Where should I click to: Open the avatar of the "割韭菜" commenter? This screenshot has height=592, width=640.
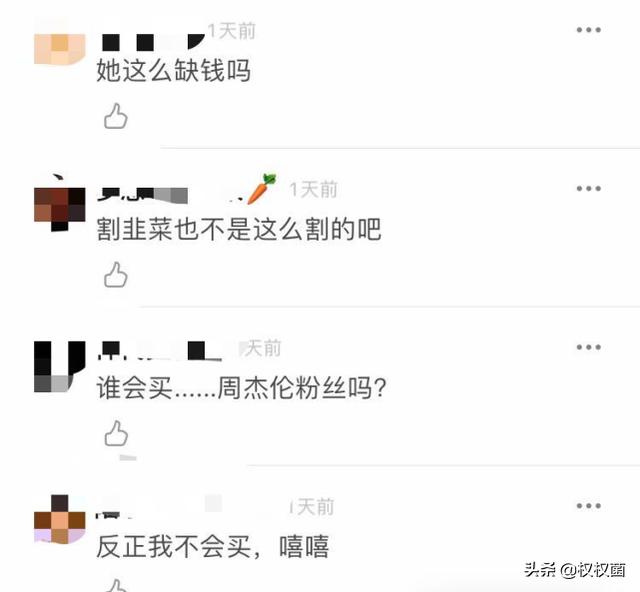pyautogui.click(x=59, y=206)
